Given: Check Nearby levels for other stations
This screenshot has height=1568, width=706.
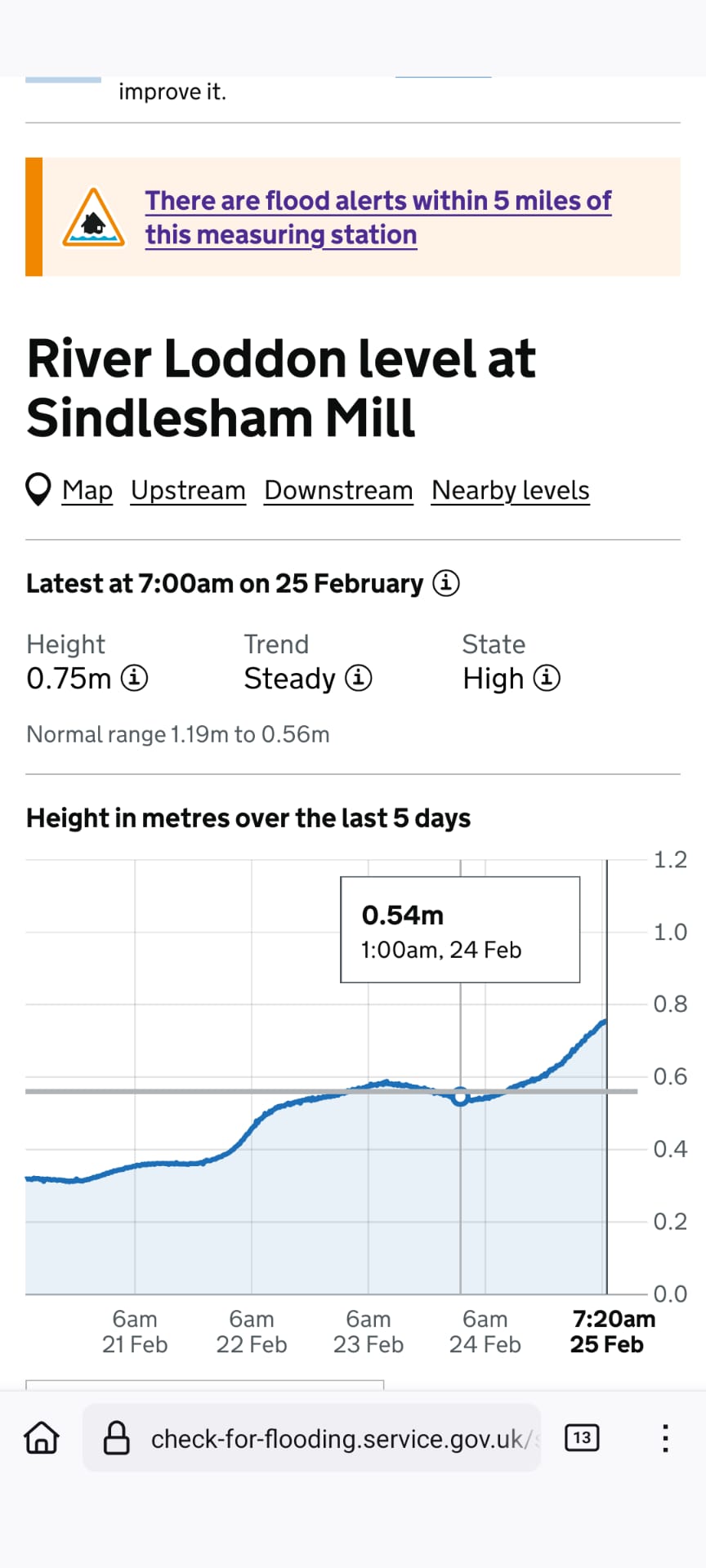Looking at the screenshot, I should click(x=510, y=490).
